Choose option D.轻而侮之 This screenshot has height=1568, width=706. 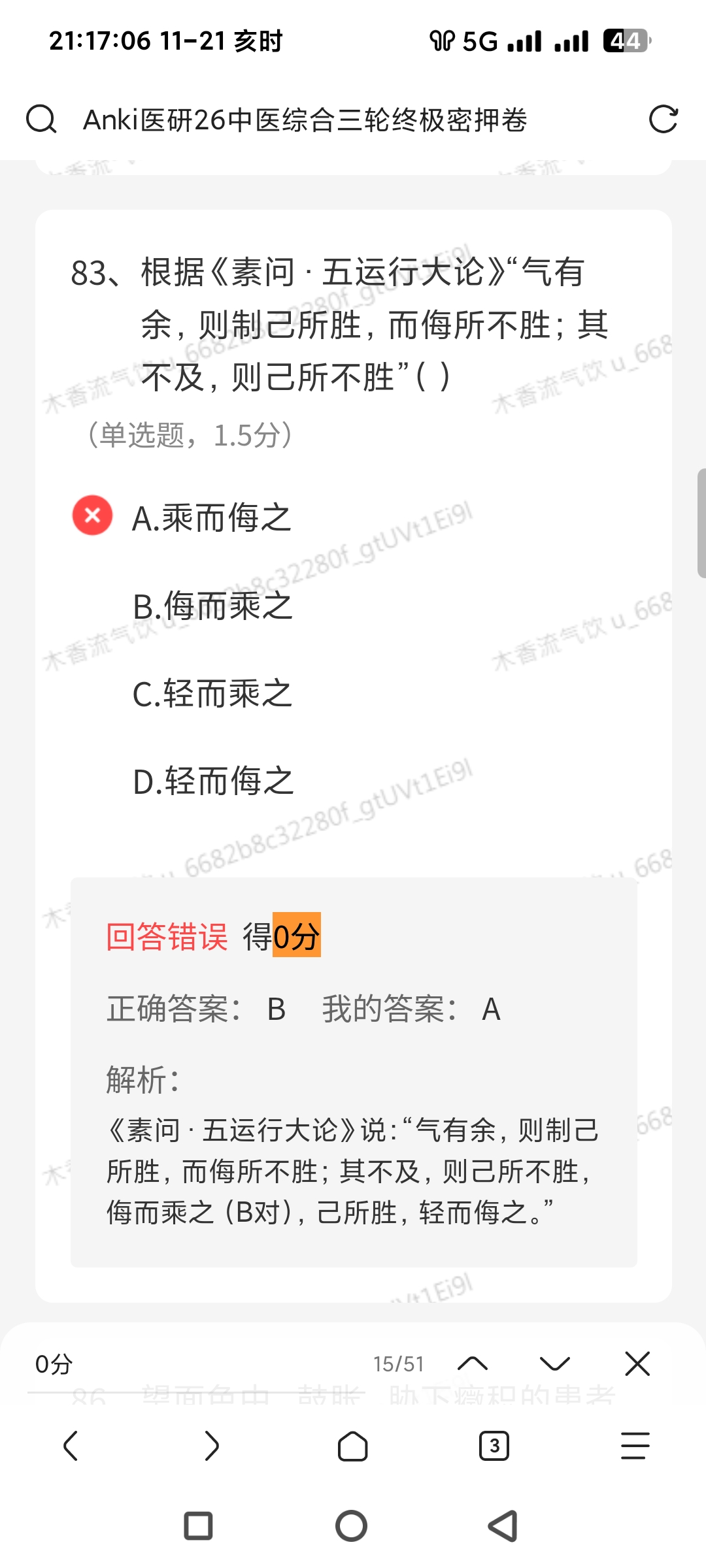(x=213, y=781)
